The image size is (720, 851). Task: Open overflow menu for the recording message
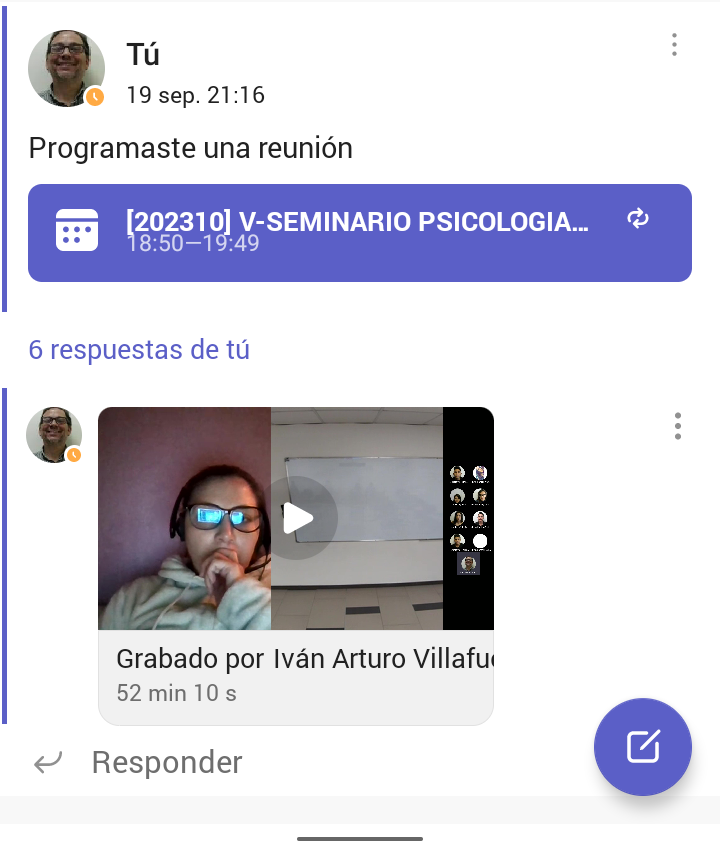pos(678,426)
